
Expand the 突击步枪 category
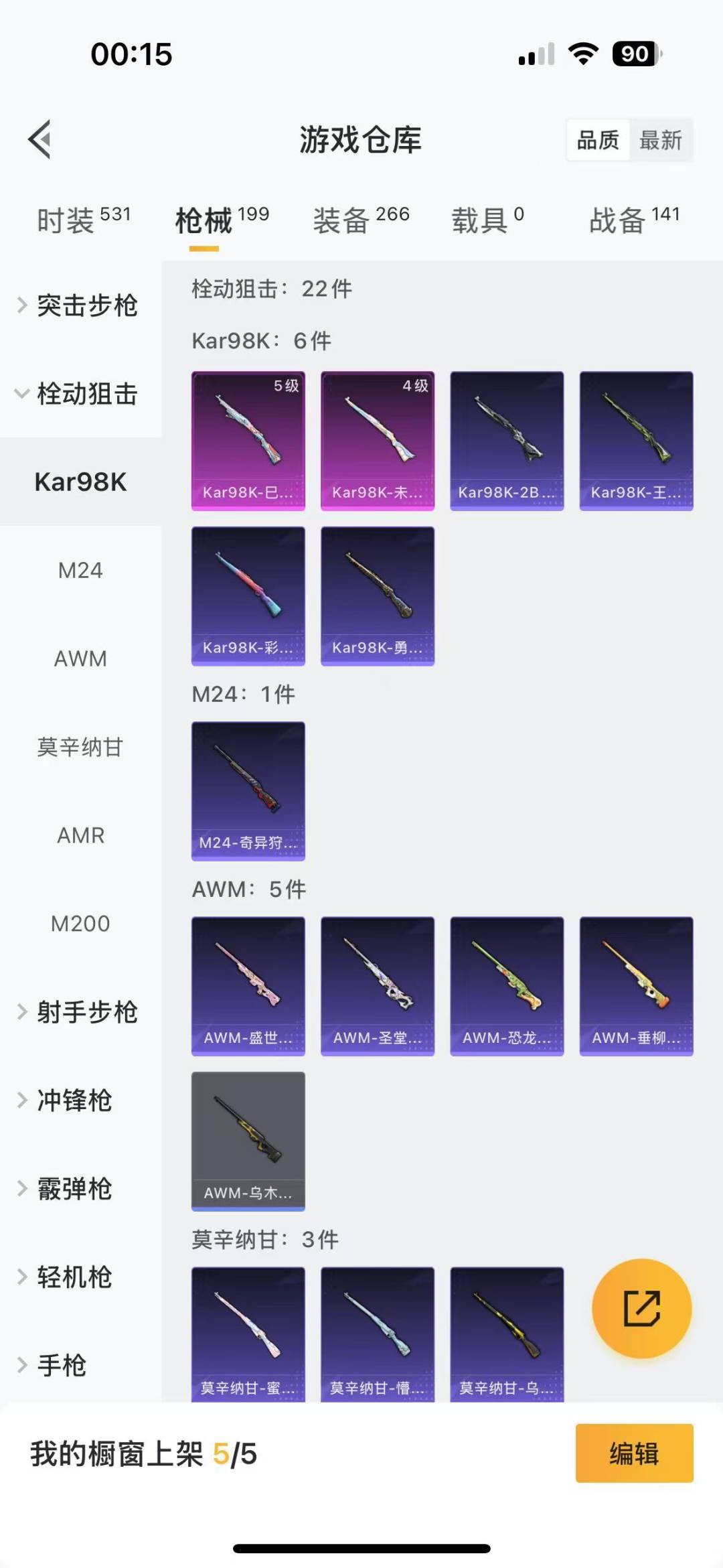pos(79,305)
